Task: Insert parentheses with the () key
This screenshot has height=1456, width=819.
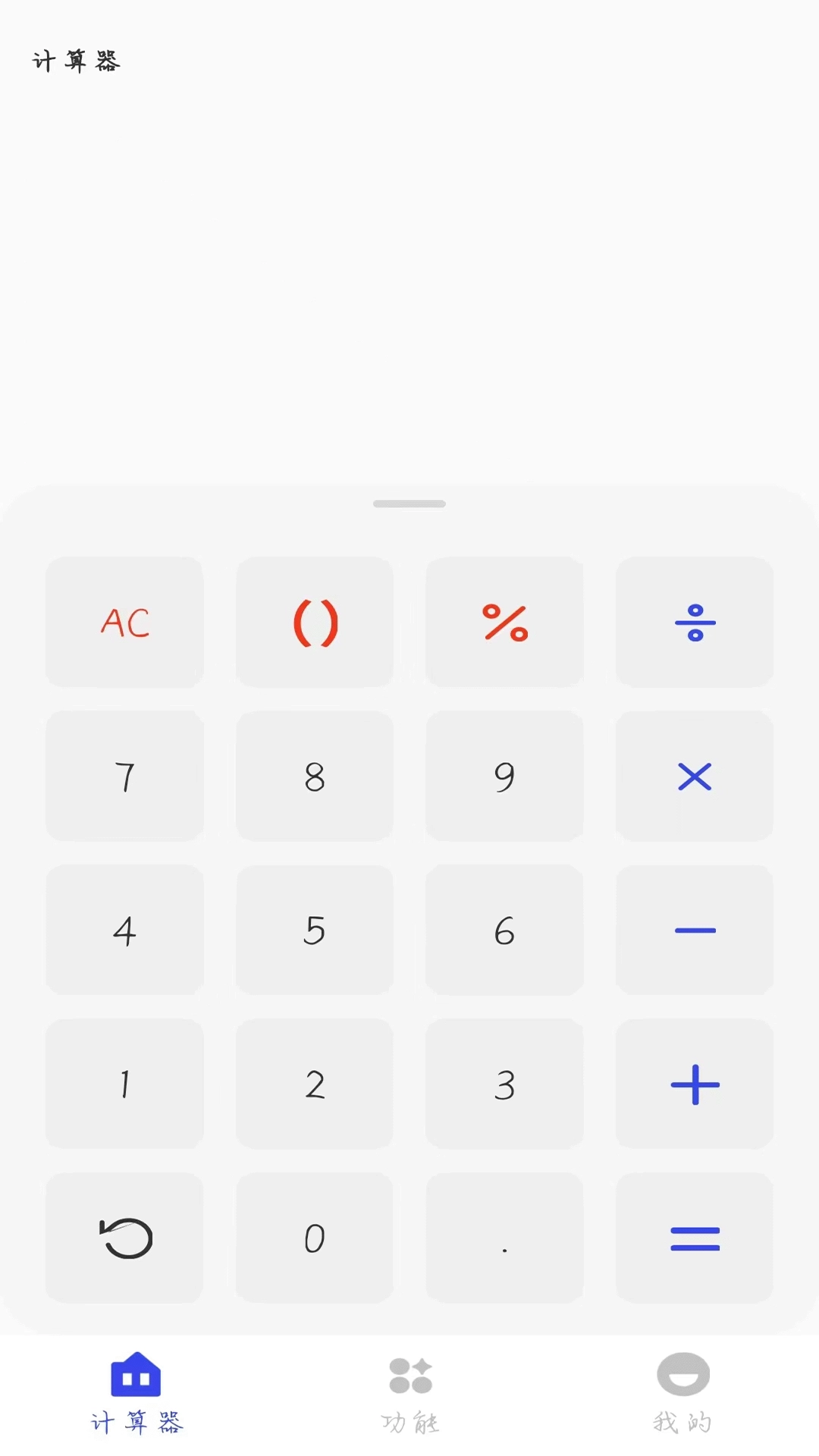Action: click(x=315, y=623)
